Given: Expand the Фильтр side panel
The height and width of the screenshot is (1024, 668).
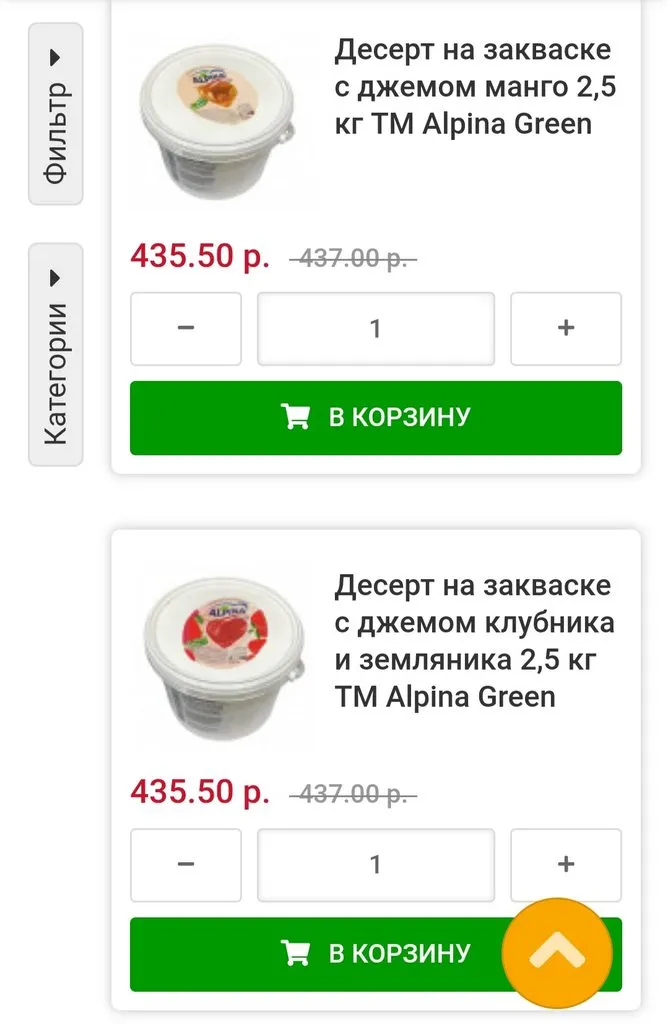Looking at the screenshot, I should [x=56, y=114].
